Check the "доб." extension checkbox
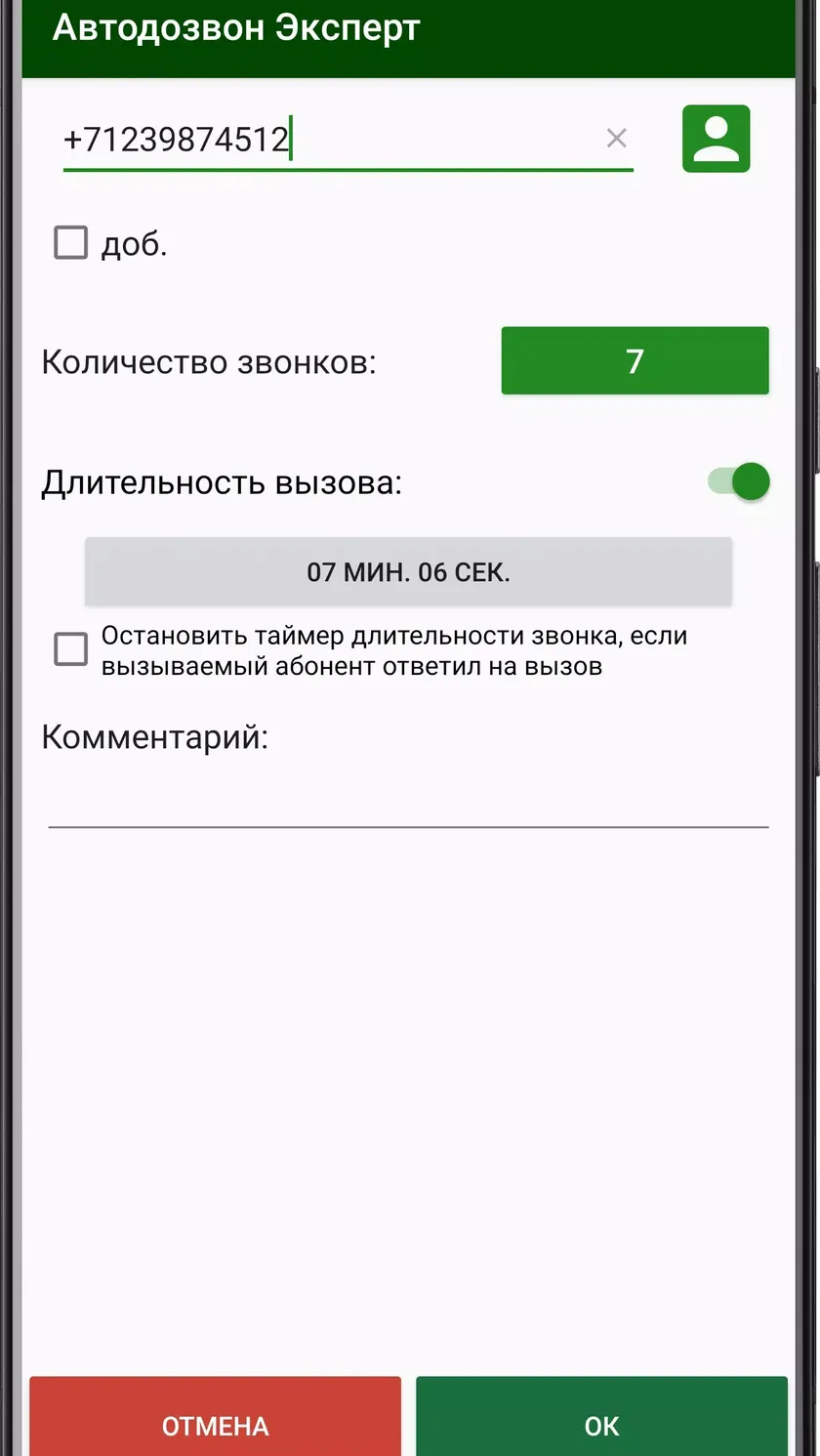820x1456 pixels. tap(70, 242)
